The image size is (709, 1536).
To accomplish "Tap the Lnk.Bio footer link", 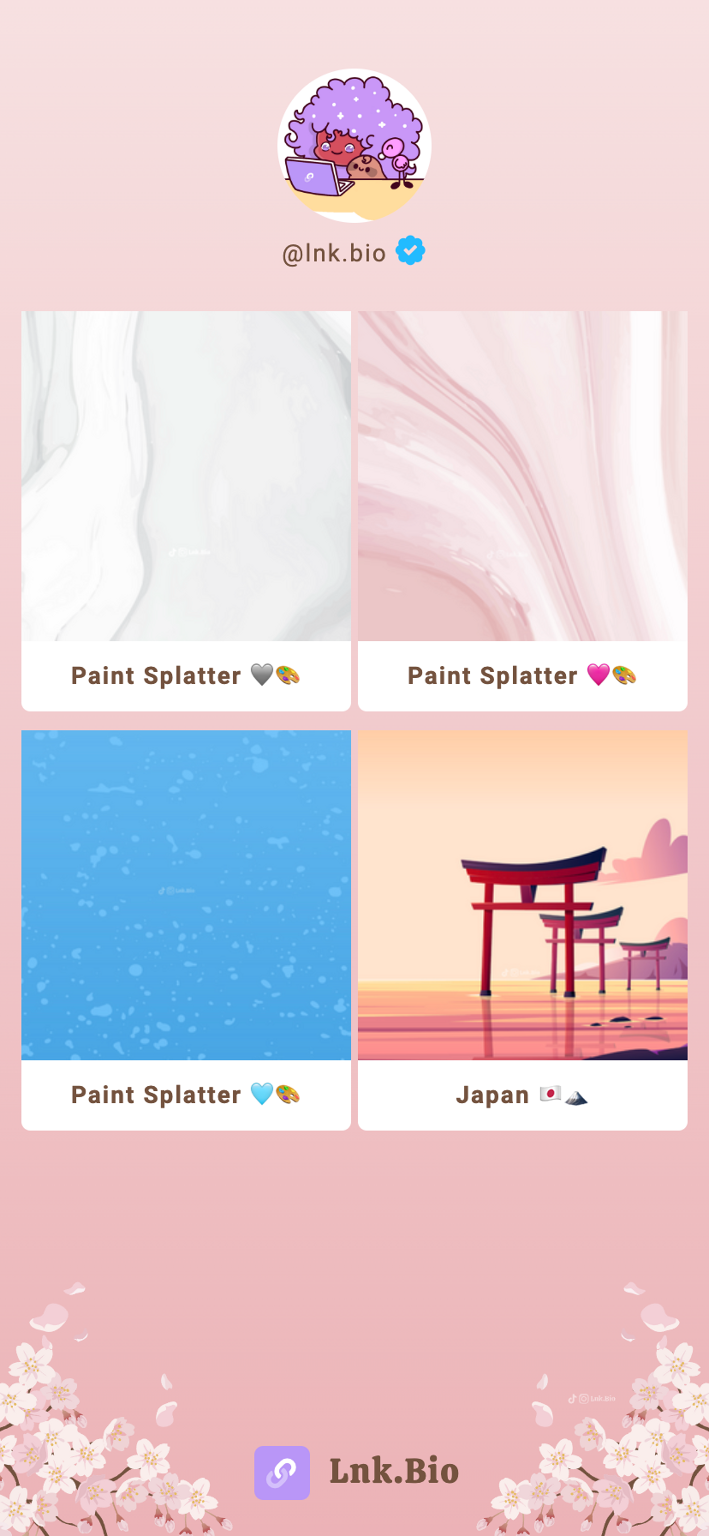I will [356, 1472].
